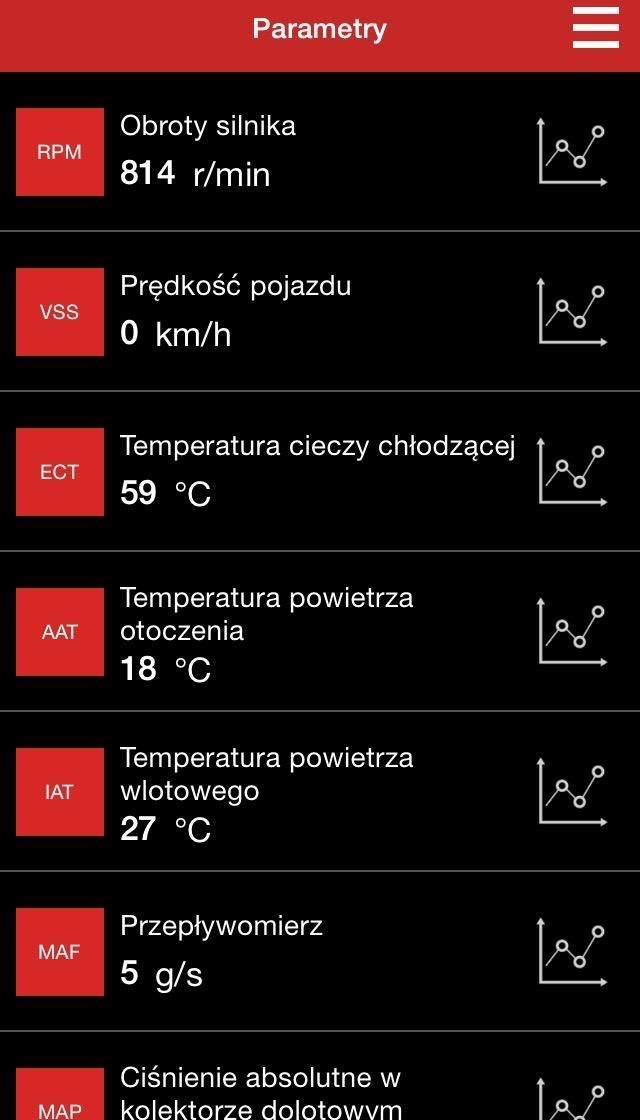Show the chart for Prędkość pojazdu

pyautogui.click(x=573, y=312)
